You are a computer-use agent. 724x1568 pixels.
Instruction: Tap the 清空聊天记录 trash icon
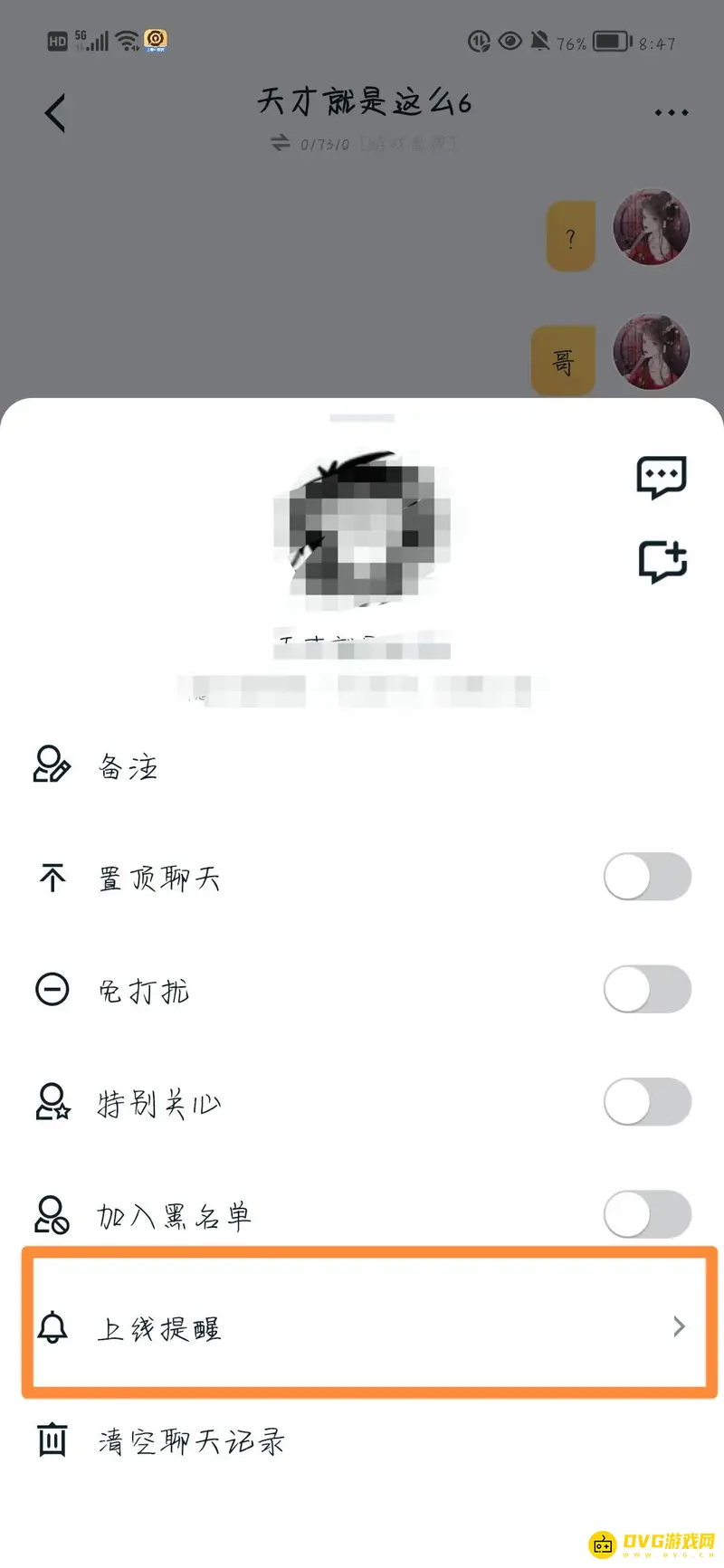52,1440
